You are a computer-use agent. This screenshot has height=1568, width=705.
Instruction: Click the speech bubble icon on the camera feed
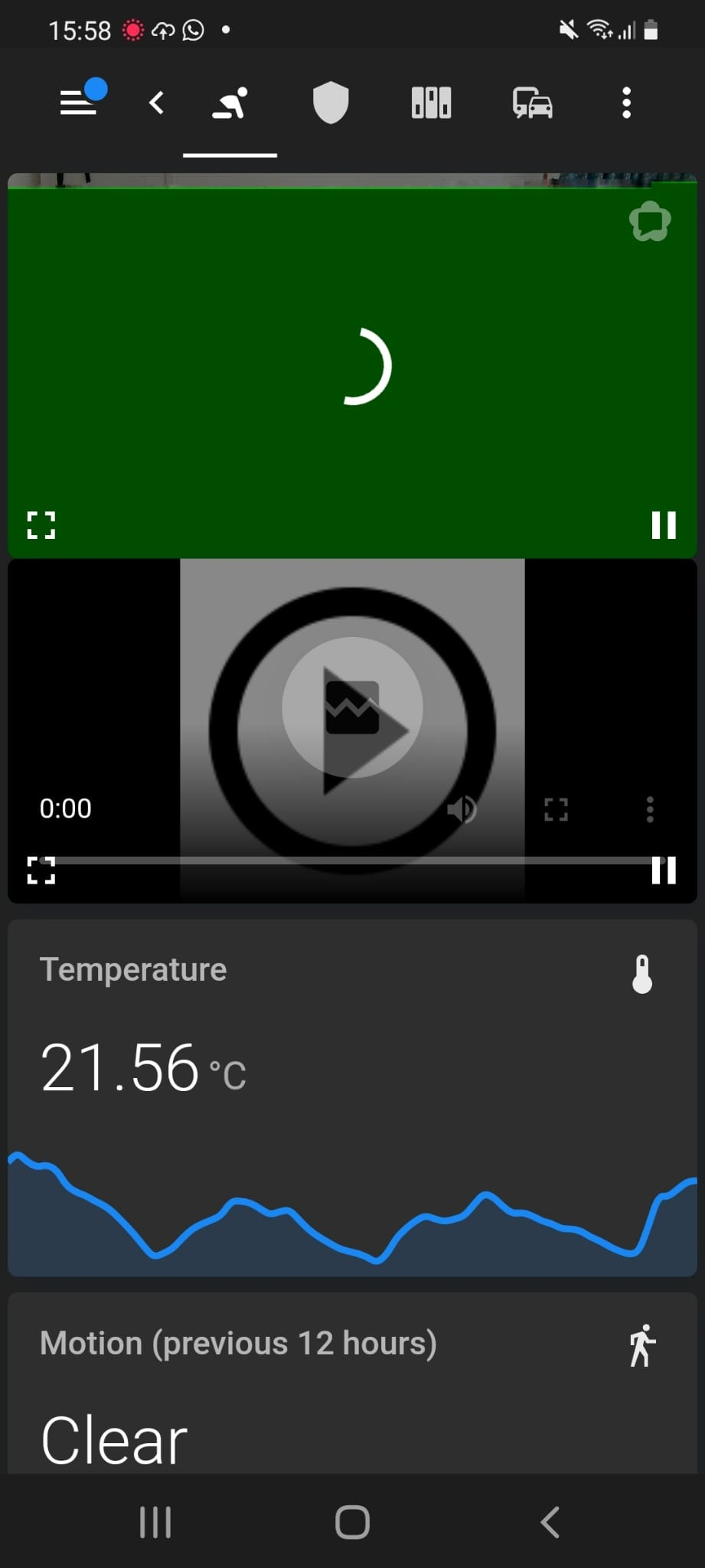(x=650, y=222)
